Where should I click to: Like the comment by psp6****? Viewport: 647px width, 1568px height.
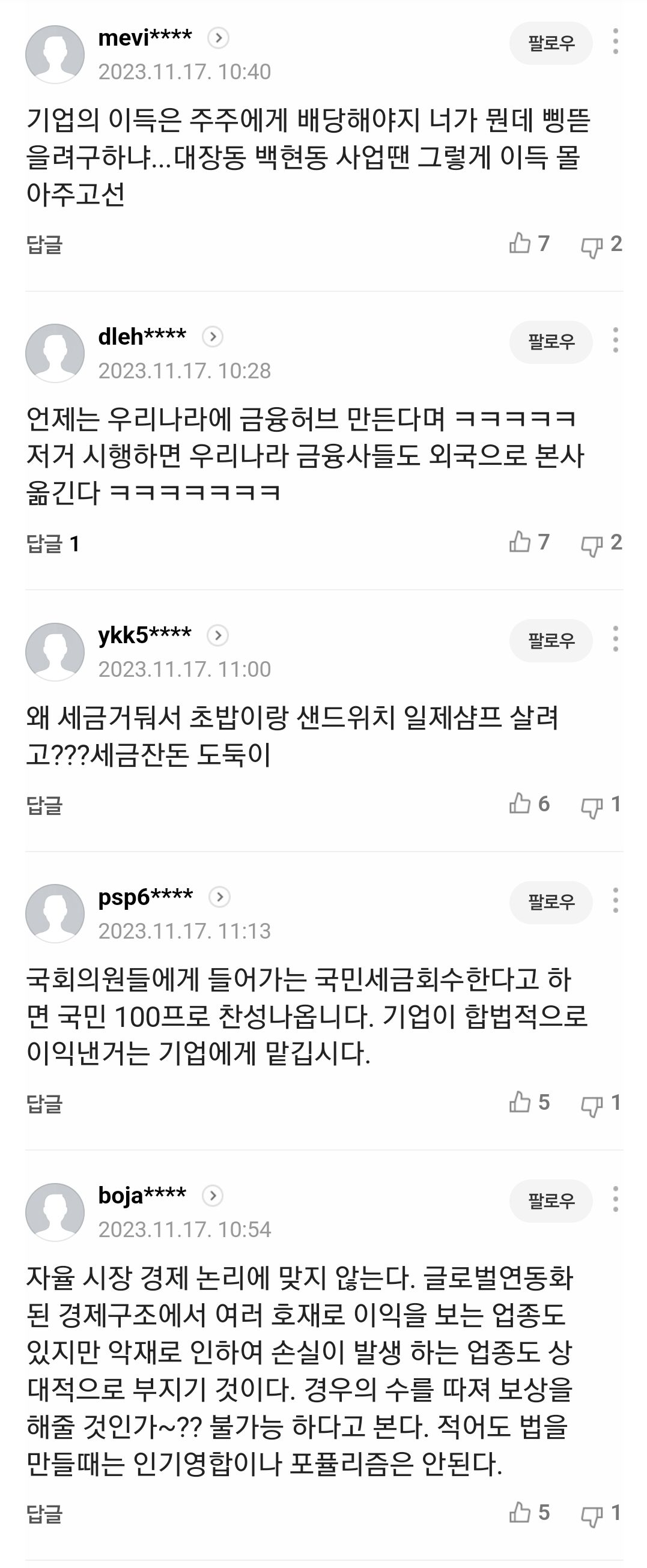pyautogui.click(x=521, y=1102)
